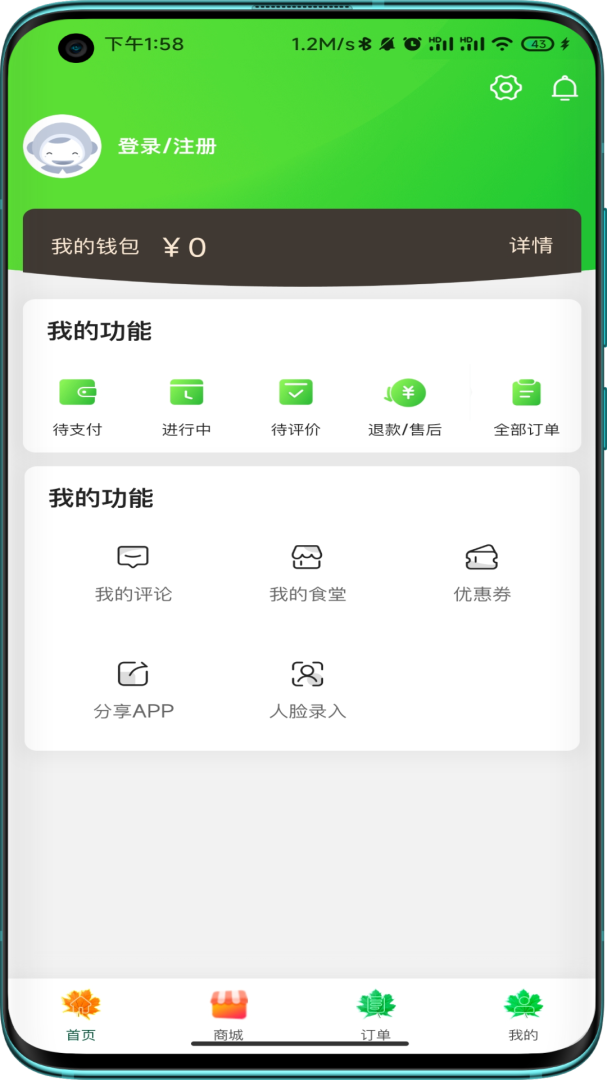607x1080 pixels.
Task: Open 待评价 orders awaiting review
Action: pyautogui.click(x=296, y=407)
